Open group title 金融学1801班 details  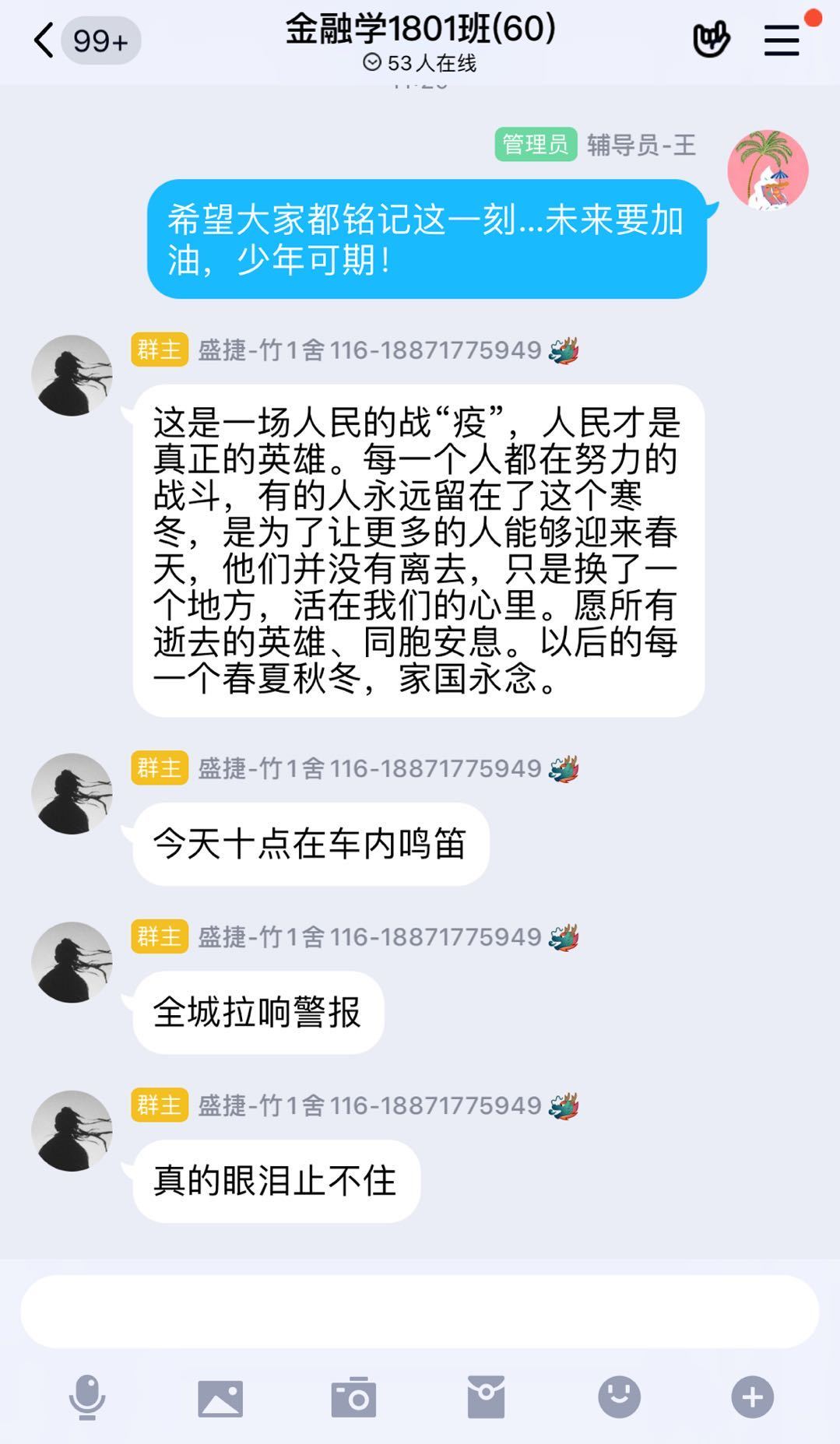point(420,31)
